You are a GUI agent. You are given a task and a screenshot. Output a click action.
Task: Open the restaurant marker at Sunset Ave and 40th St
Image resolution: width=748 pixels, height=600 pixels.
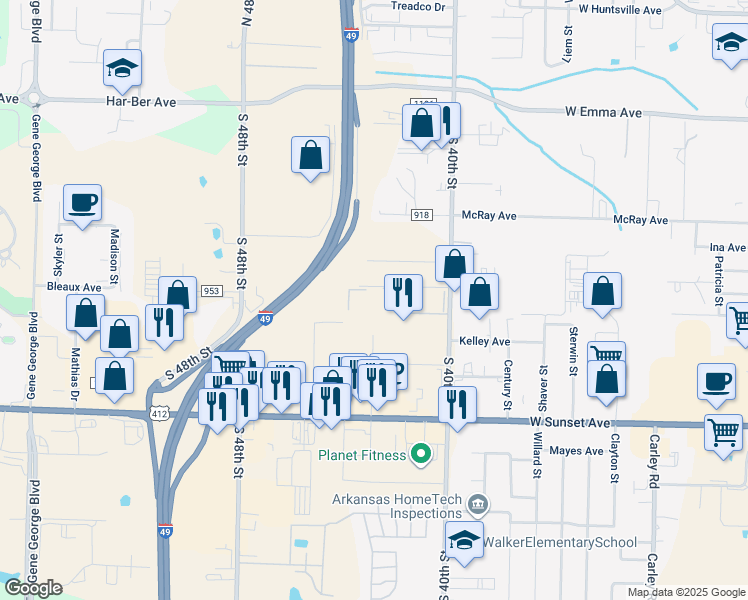(x=457, y=405)
